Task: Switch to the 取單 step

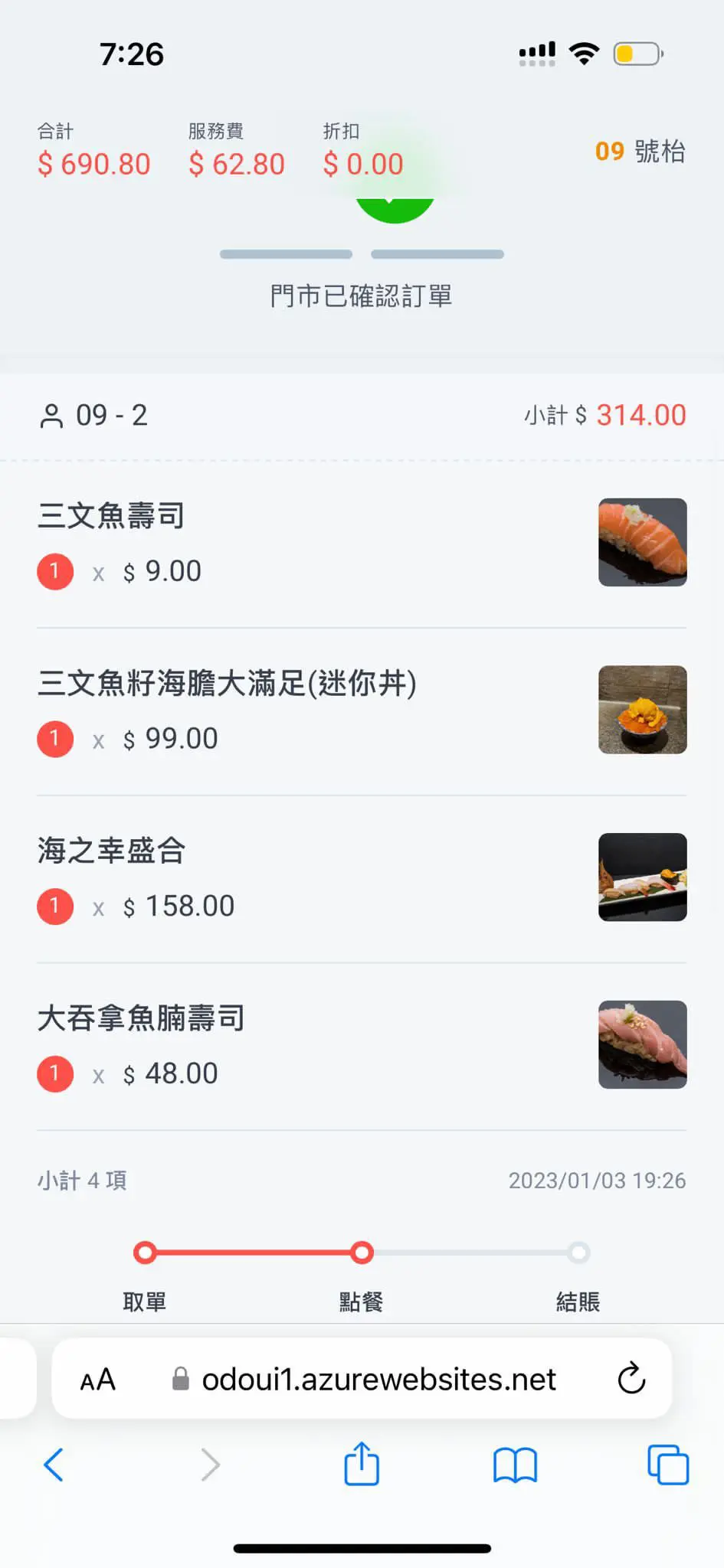Action: point(145,1275)
